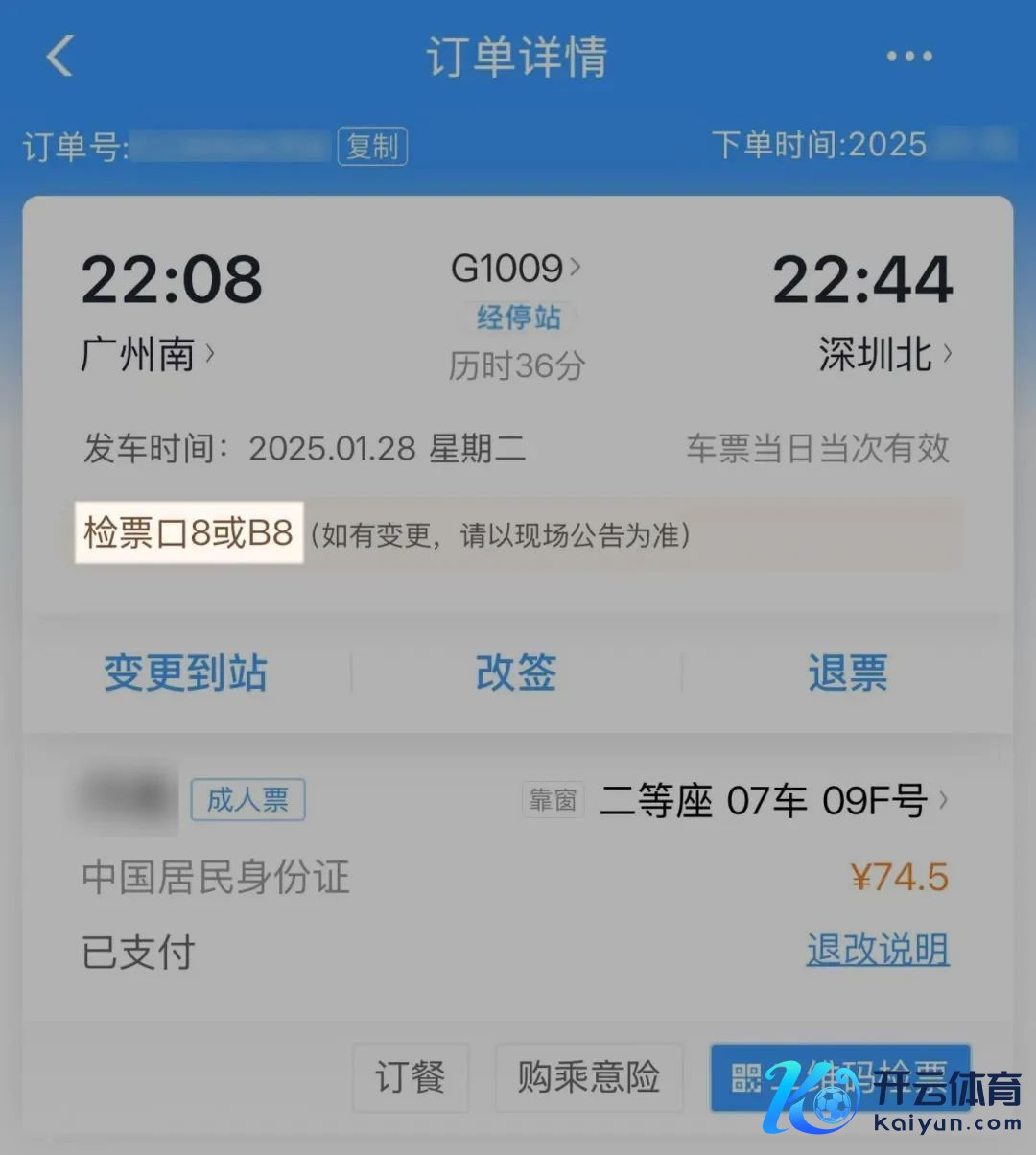1036x1155 pixels.
Task: Copy the order number with 复制
Action: (372, 147)
